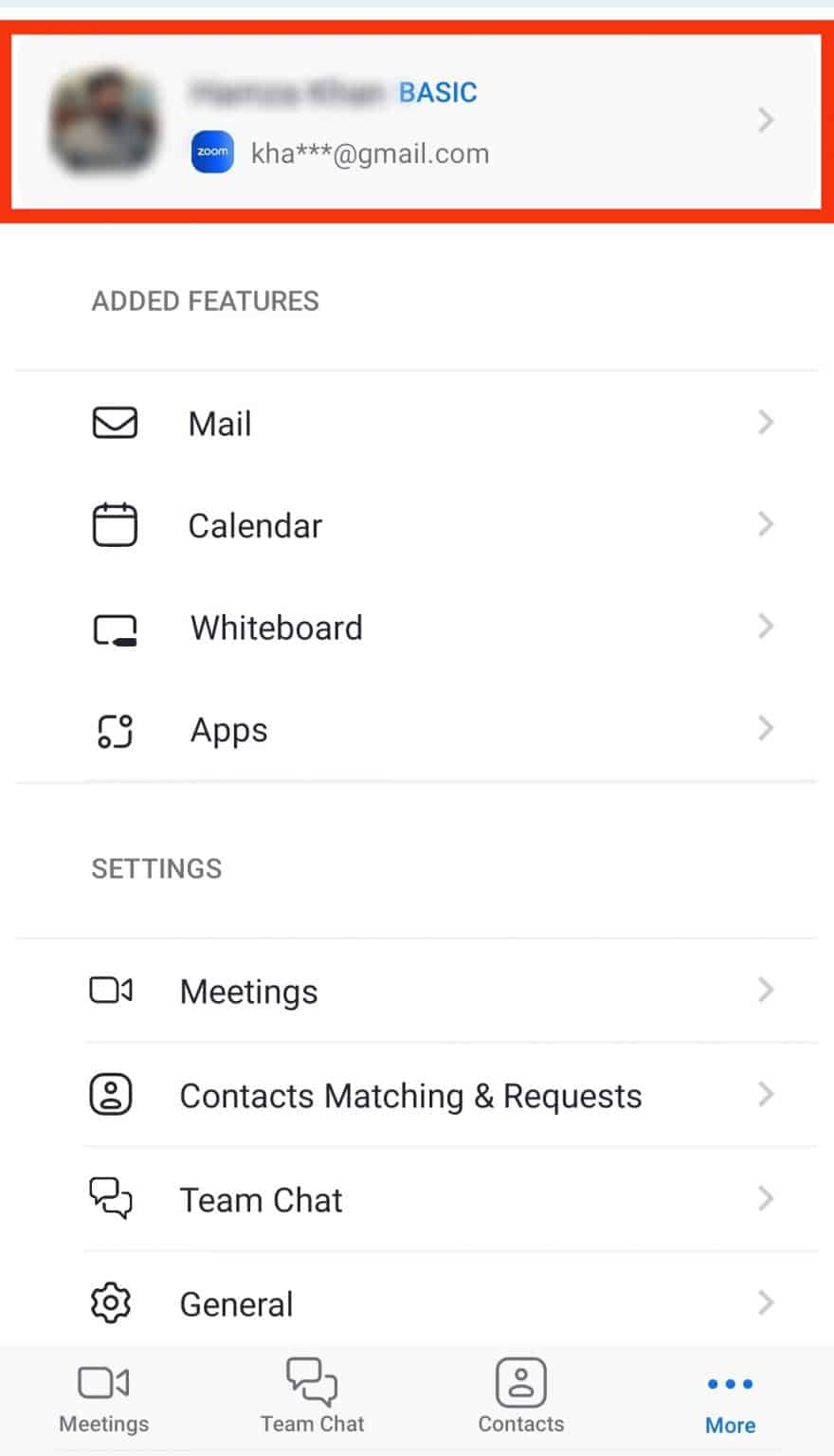Tap the Team Chat speech bubbles icon
Image resolution: width=834 pixels, height=1456 pixels.
pyautogui.click(x=110, y=1198)
